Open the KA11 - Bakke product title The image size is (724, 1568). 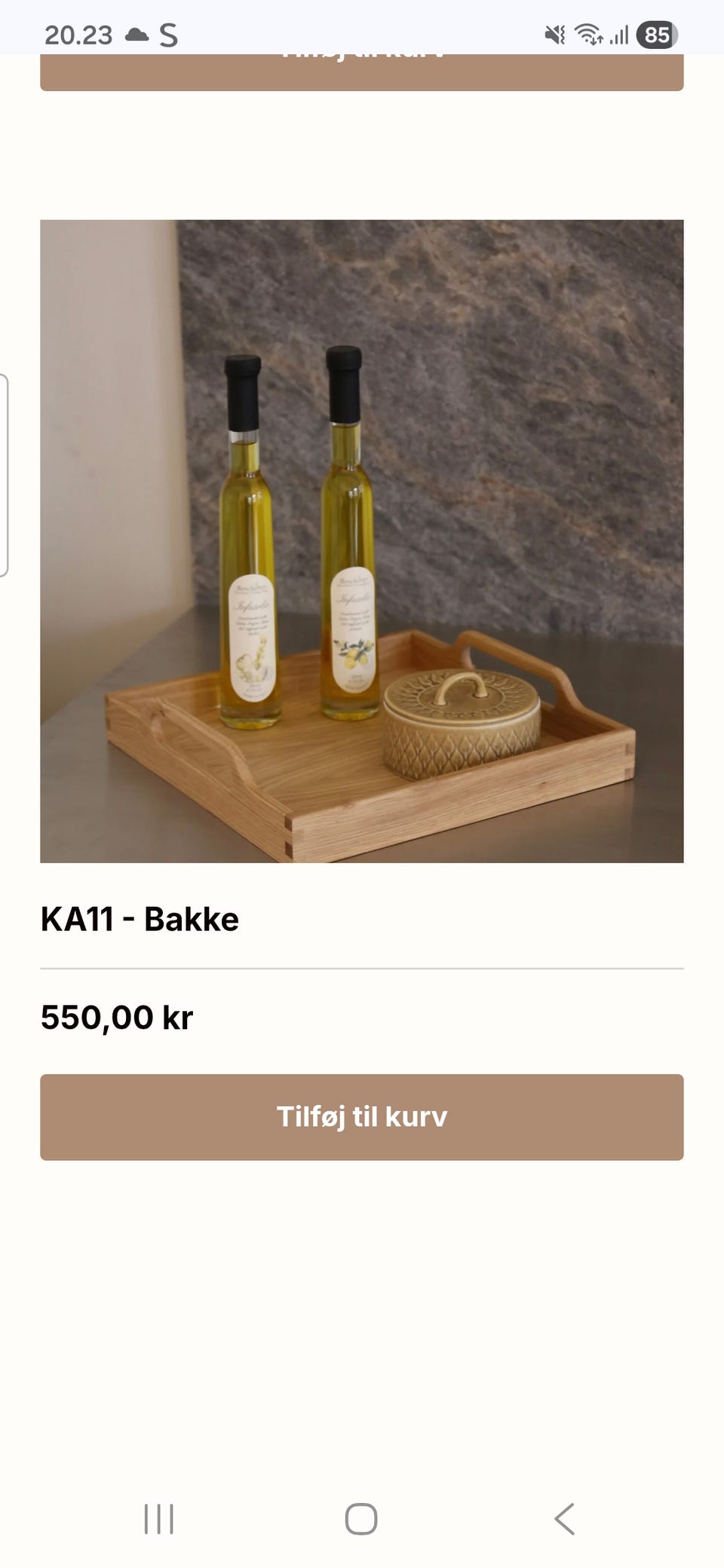(x=140, y=919)
